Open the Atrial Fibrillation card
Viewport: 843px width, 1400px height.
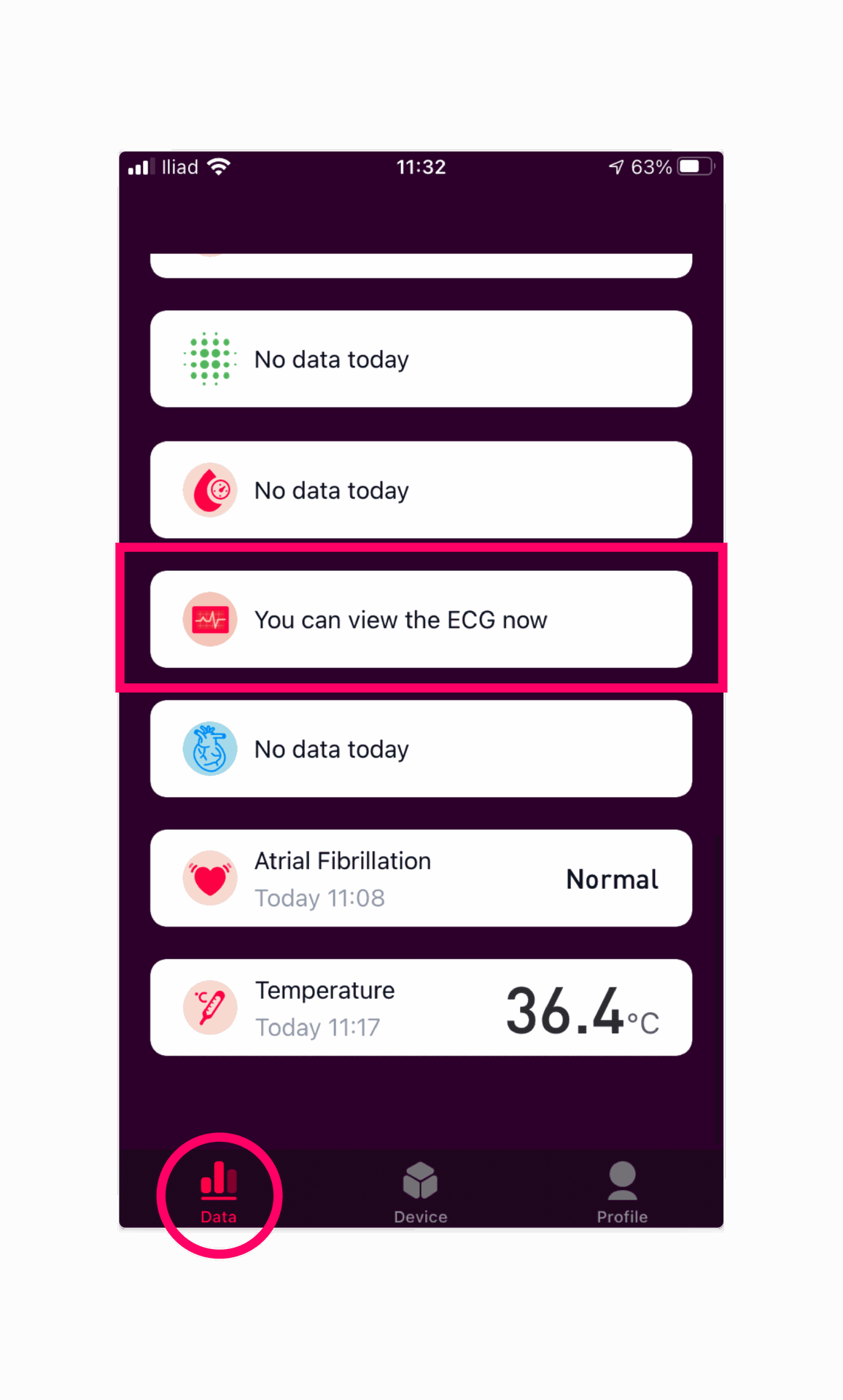[421, 878]
